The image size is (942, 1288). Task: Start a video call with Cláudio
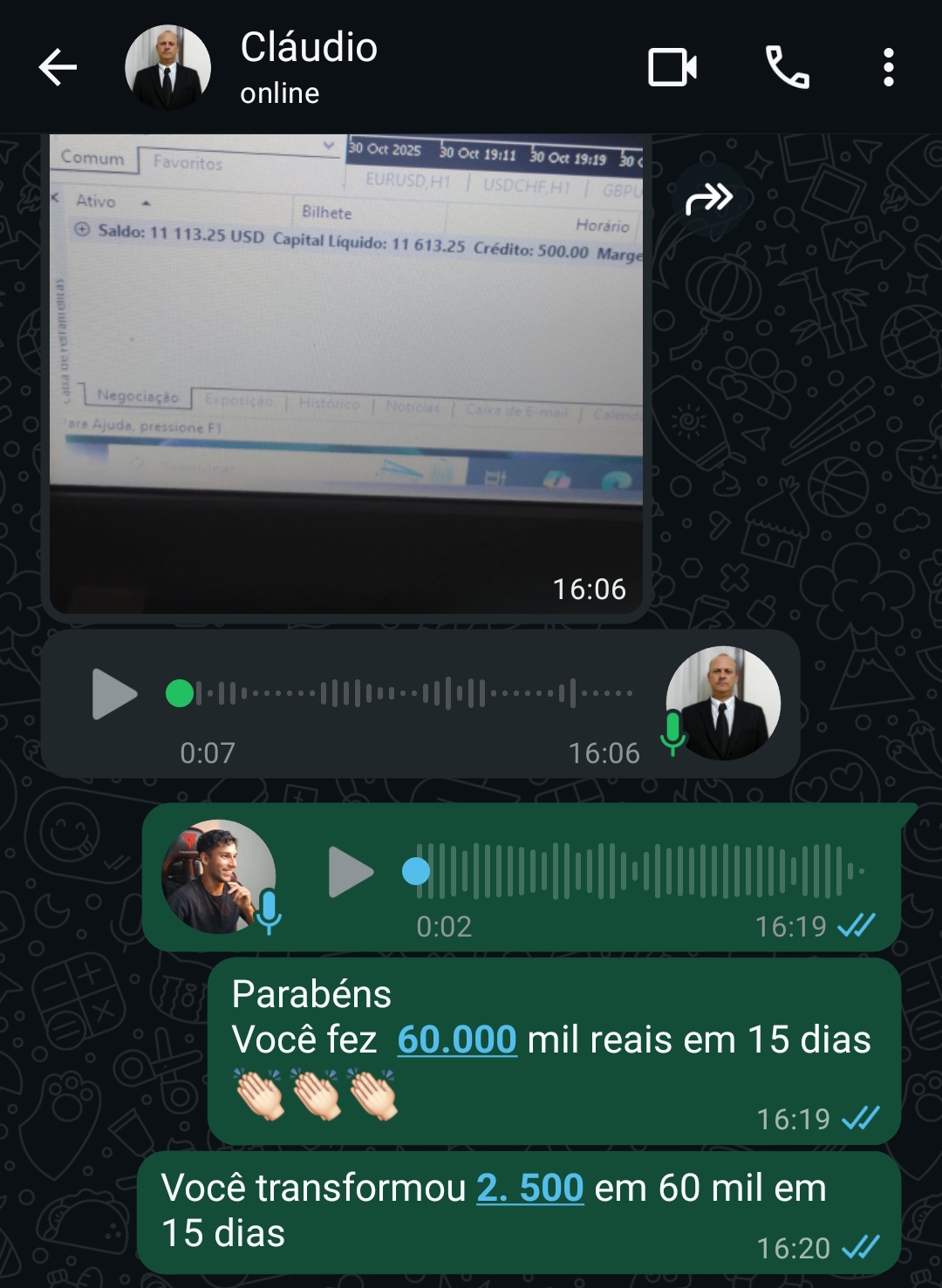672,68
